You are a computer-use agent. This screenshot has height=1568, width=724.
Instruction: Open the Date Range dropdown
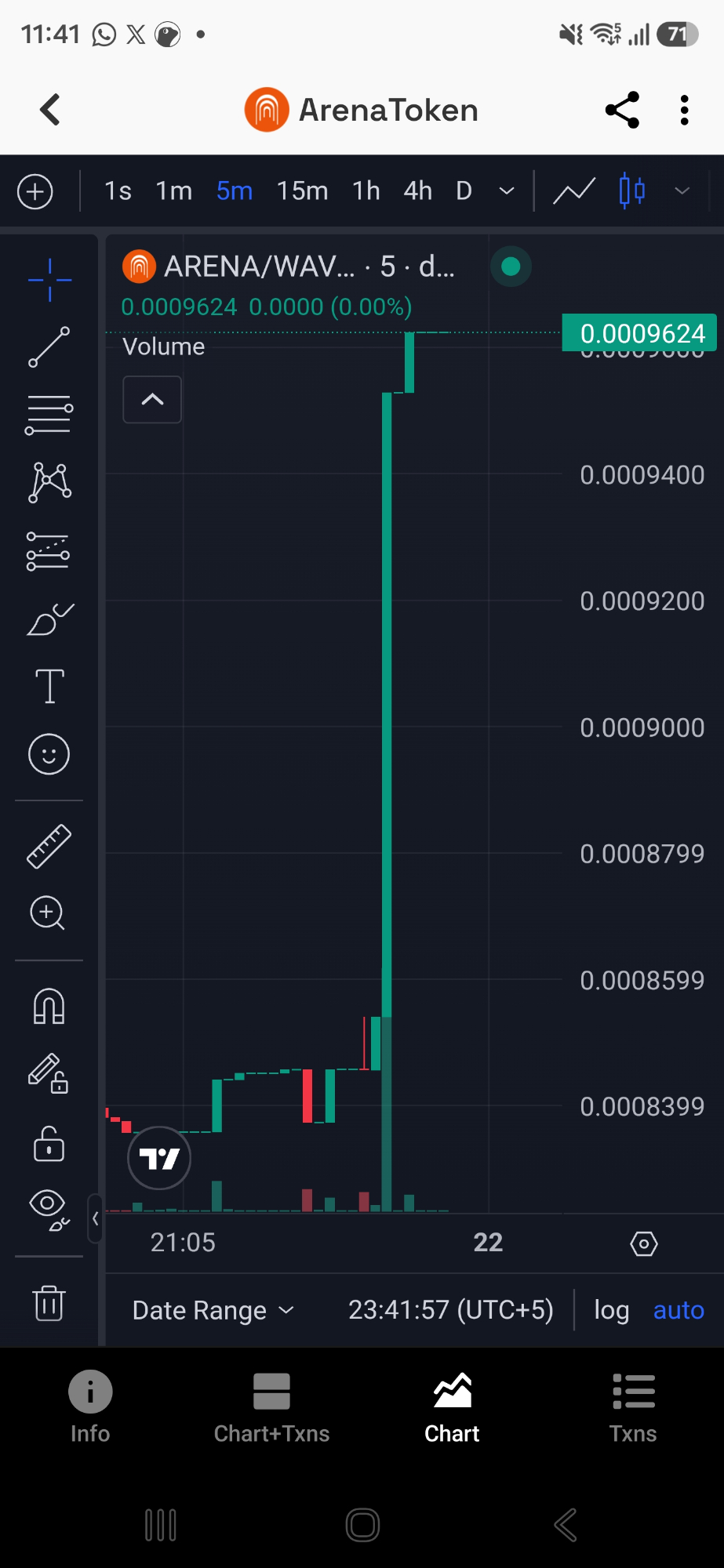tap(213, 1310)
